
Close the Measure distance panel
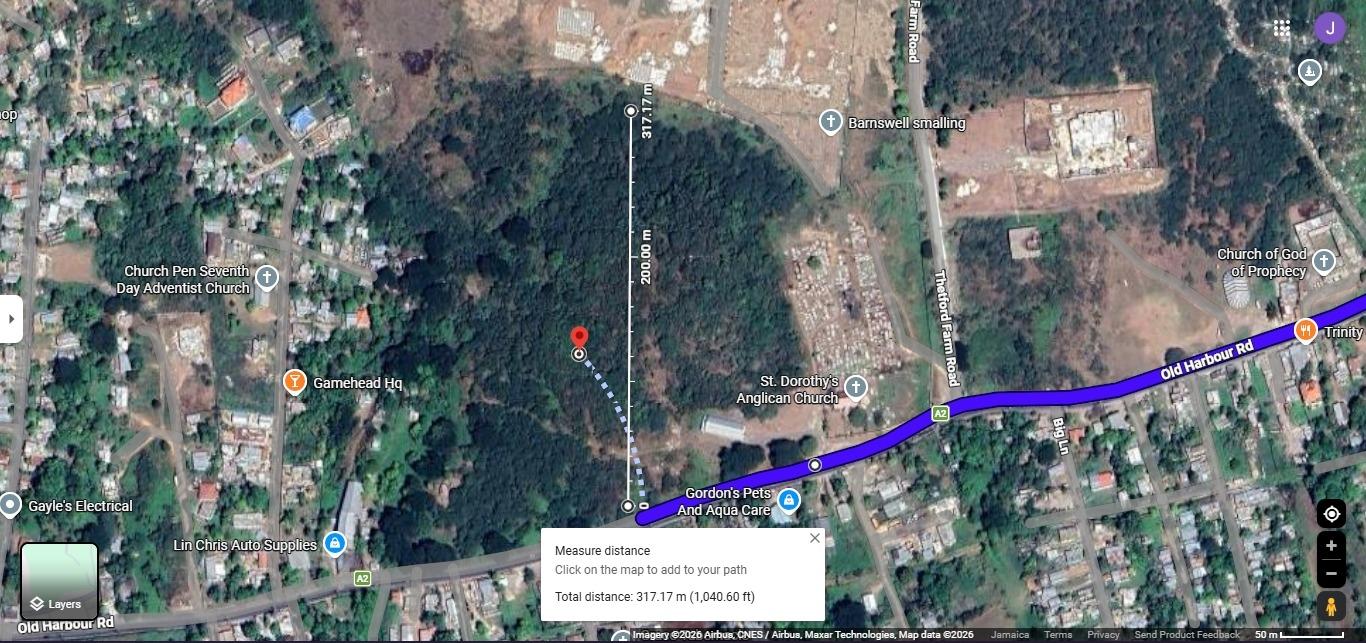coord(814,538)
